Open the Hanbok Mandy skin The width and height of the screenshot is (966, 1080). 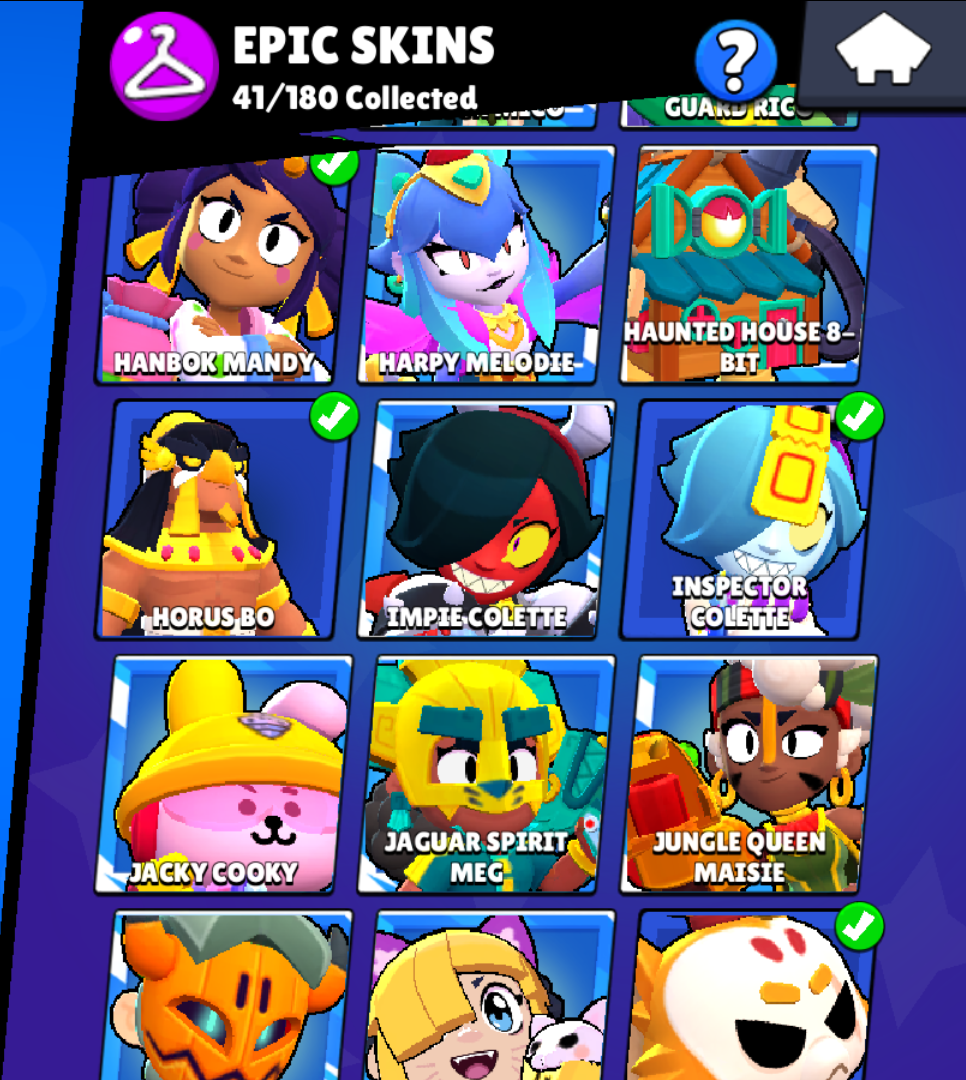coord(220,268)
